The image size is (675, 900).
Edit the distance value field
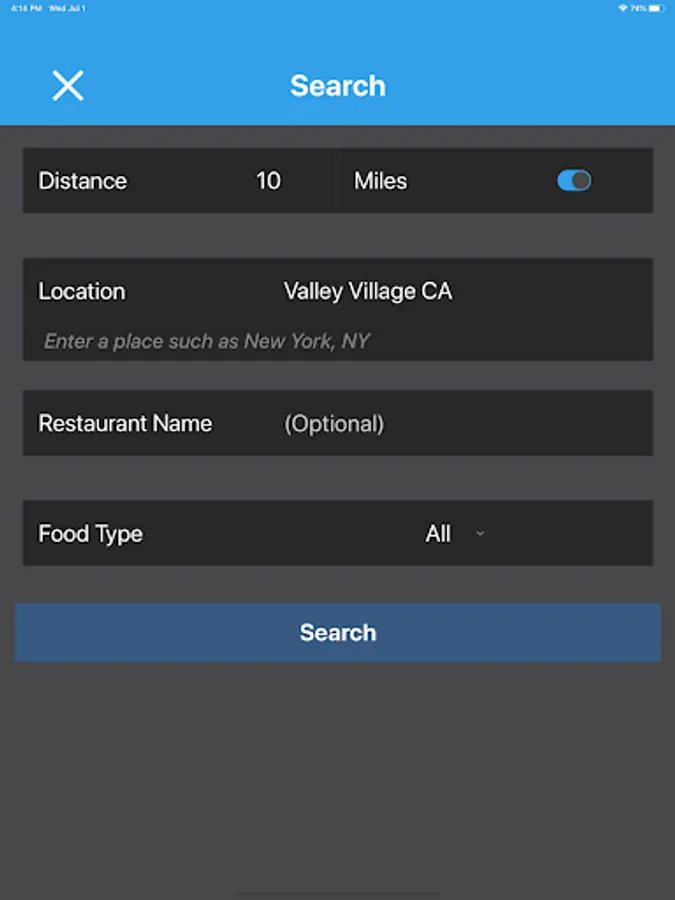tap(268, 181)
